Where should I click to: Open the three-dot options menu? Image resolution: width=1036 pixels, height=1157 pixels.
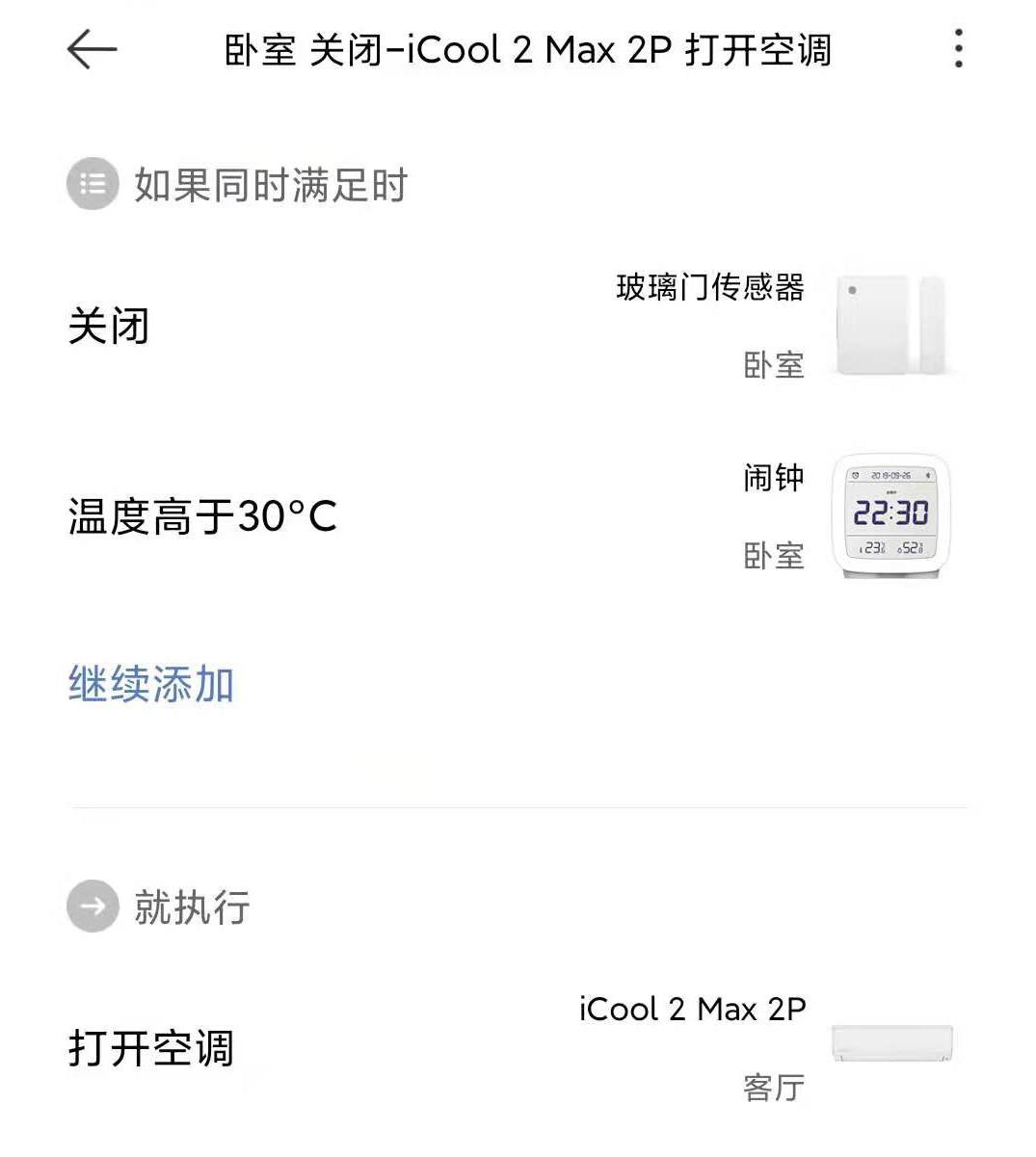[x=959, y=48]
